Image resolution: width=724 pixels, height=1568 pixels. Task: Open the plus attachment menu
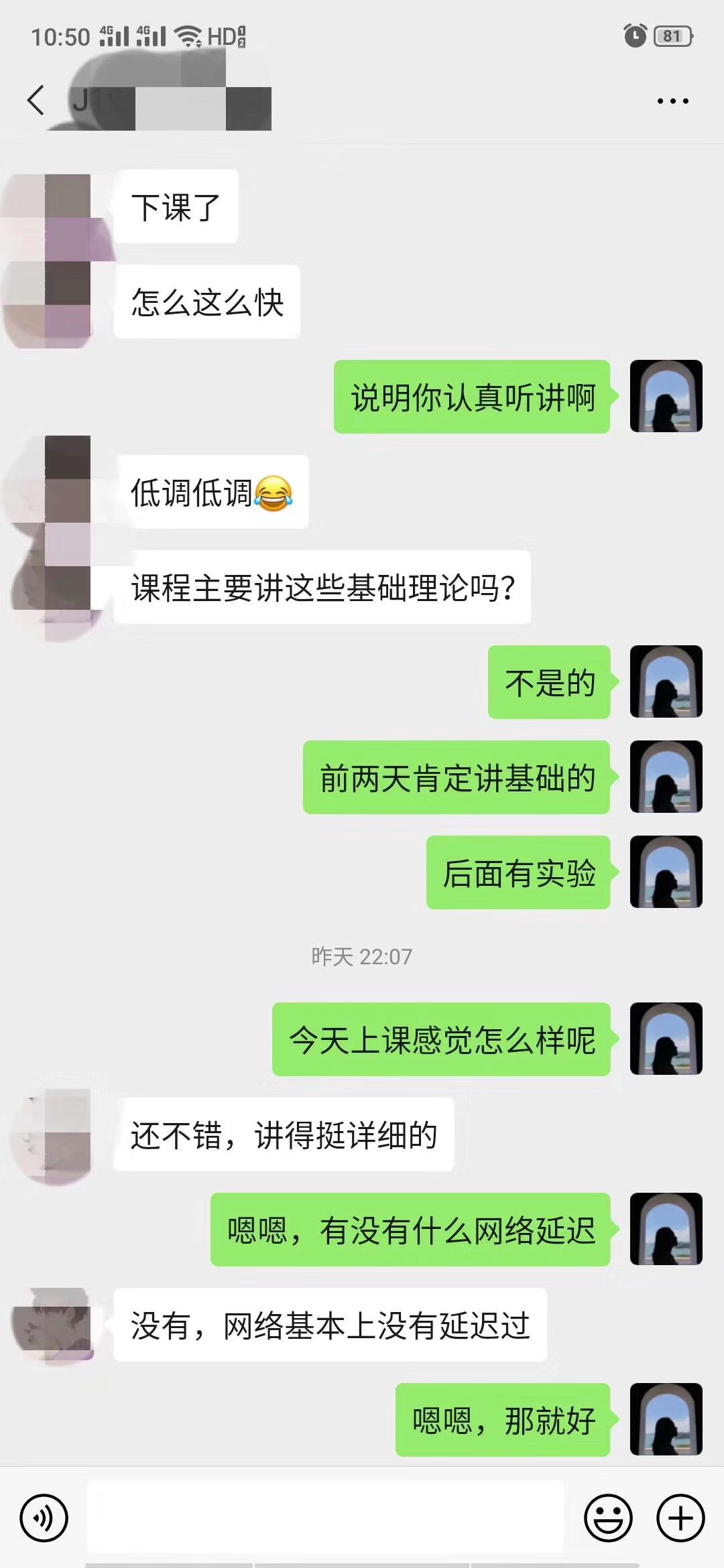(x=680, y=1518)
